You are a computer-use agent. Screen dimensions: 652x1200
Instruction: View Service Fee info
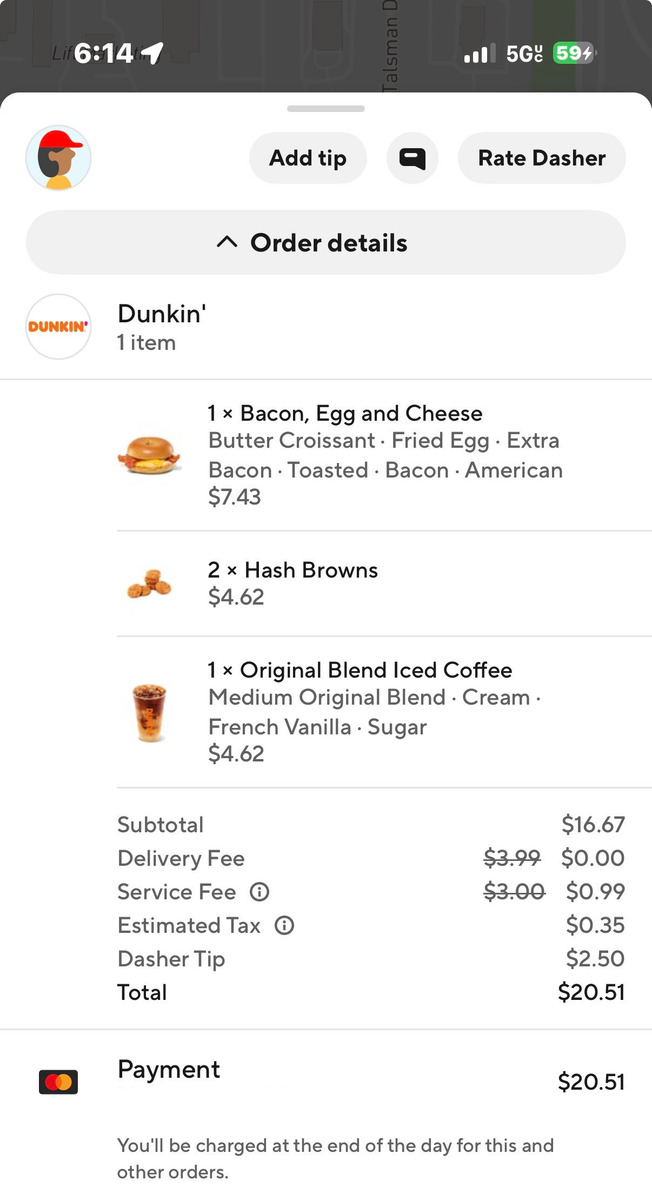[x=260, y=892]
